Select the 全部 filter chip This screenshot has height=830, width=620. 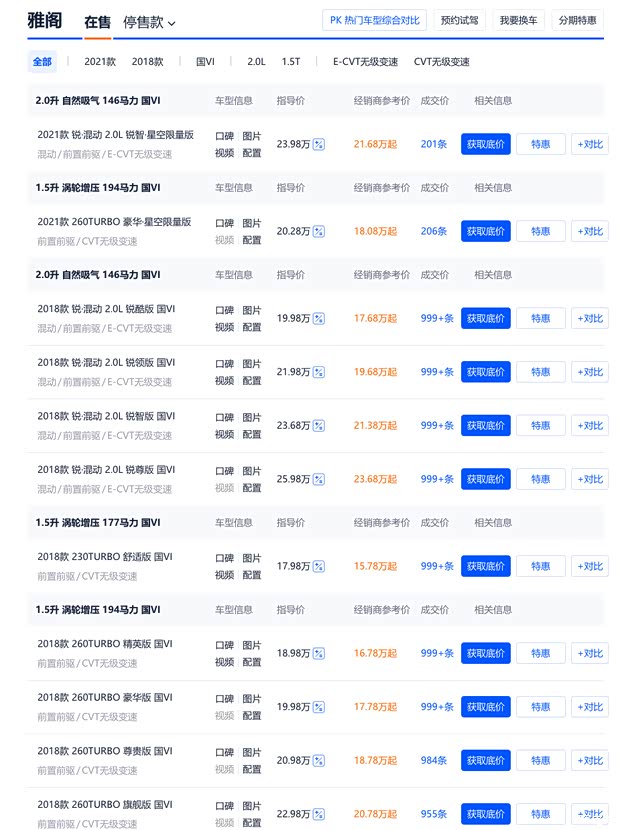pyautogui.click(x=42, y=62)
